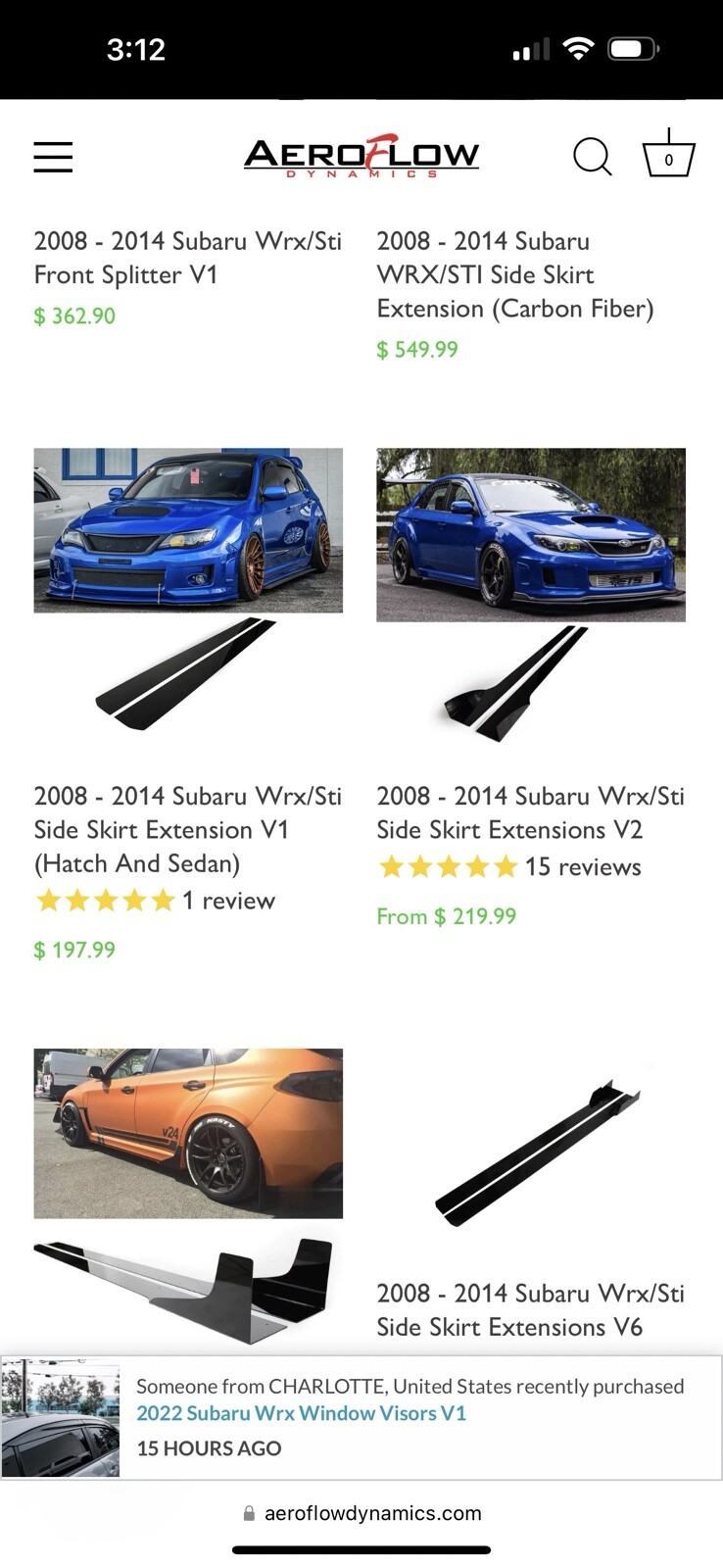Screen dimensions: 723x1568
Task: Open the Front Splitter V1 product
Action: click(x=187, y=258)
